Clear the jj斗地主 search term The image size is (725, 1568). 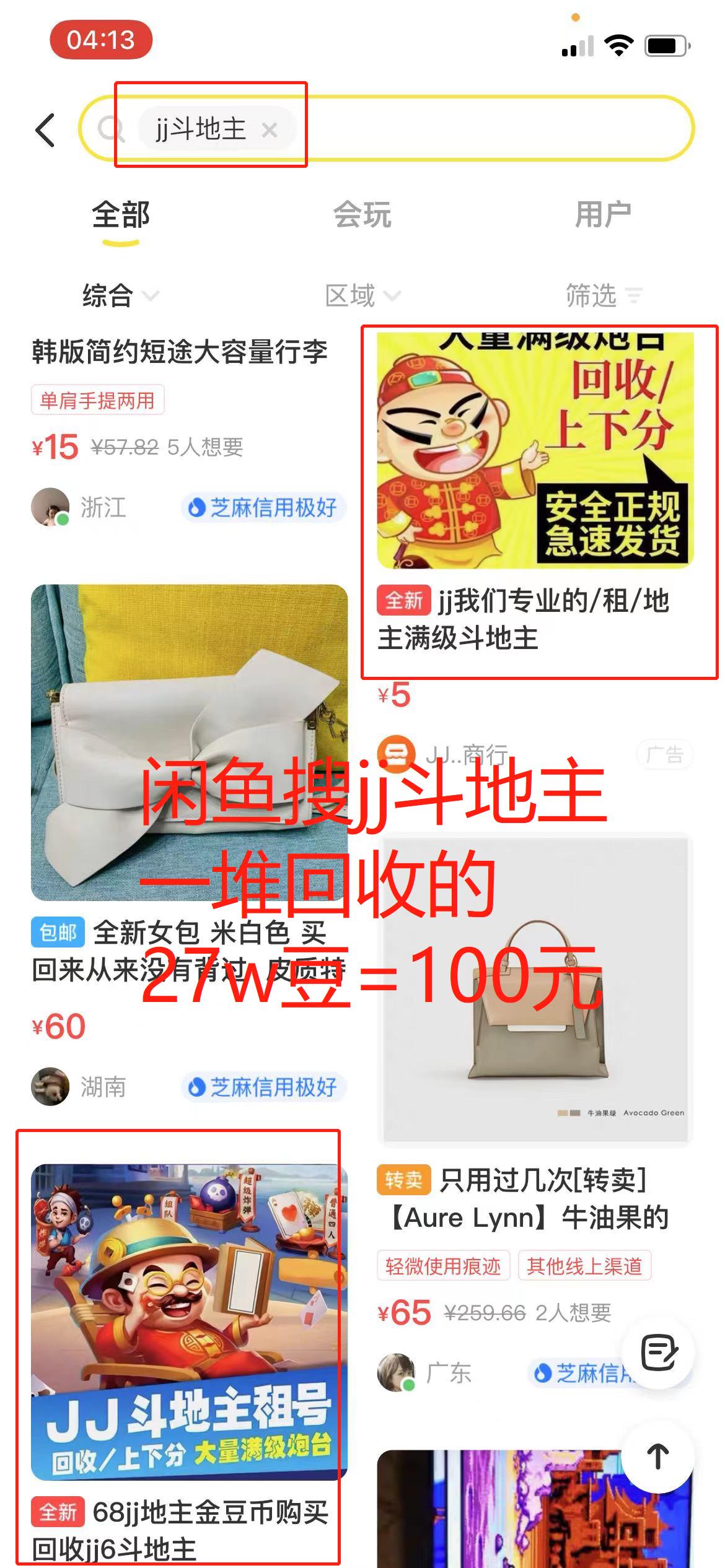tap(269, 130)
